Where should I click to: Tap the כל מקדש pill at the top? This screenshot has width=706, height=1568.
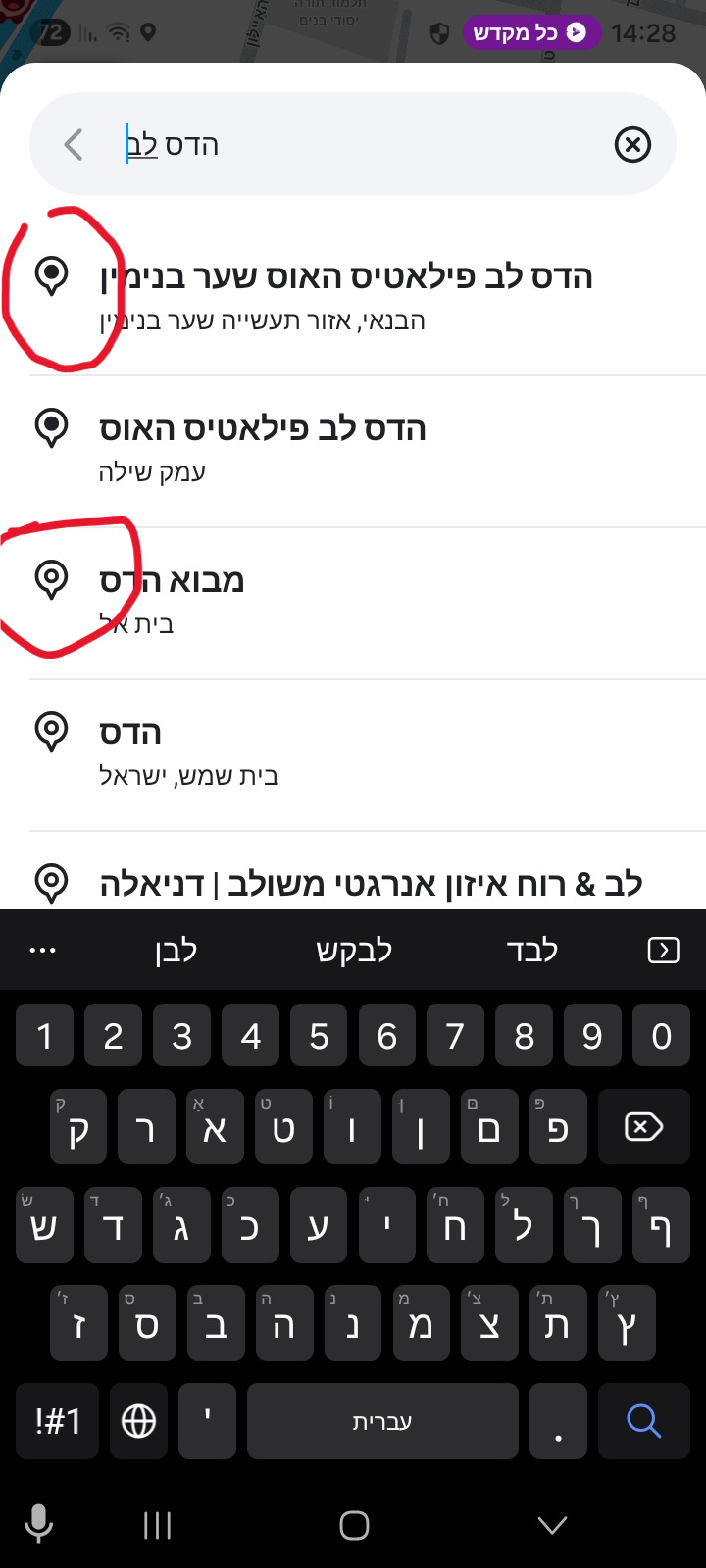pyautogui.click(x=529, y=32)
